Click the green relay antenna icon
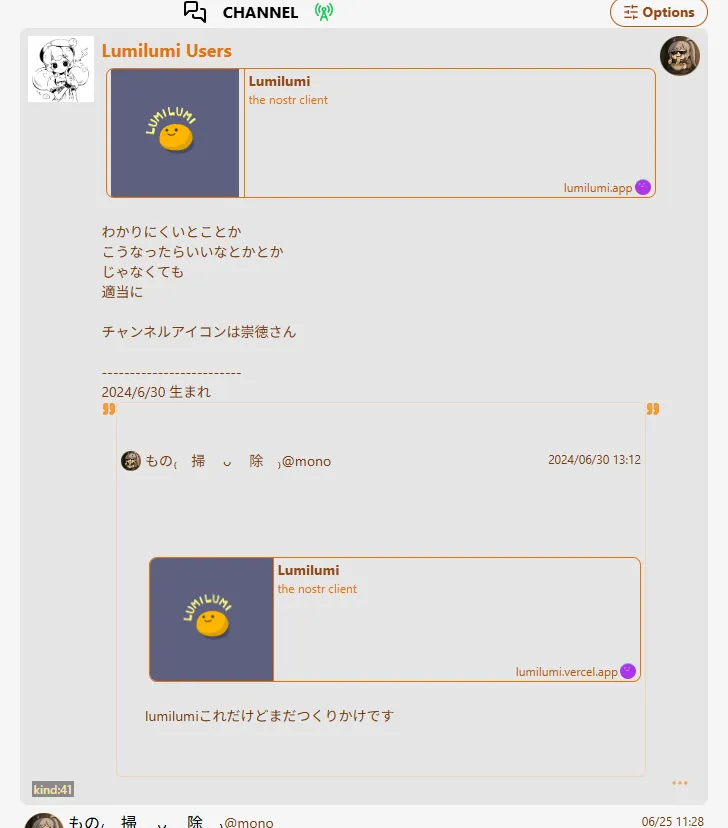Screen dimensions: 728x828 (x=323, y=13)
